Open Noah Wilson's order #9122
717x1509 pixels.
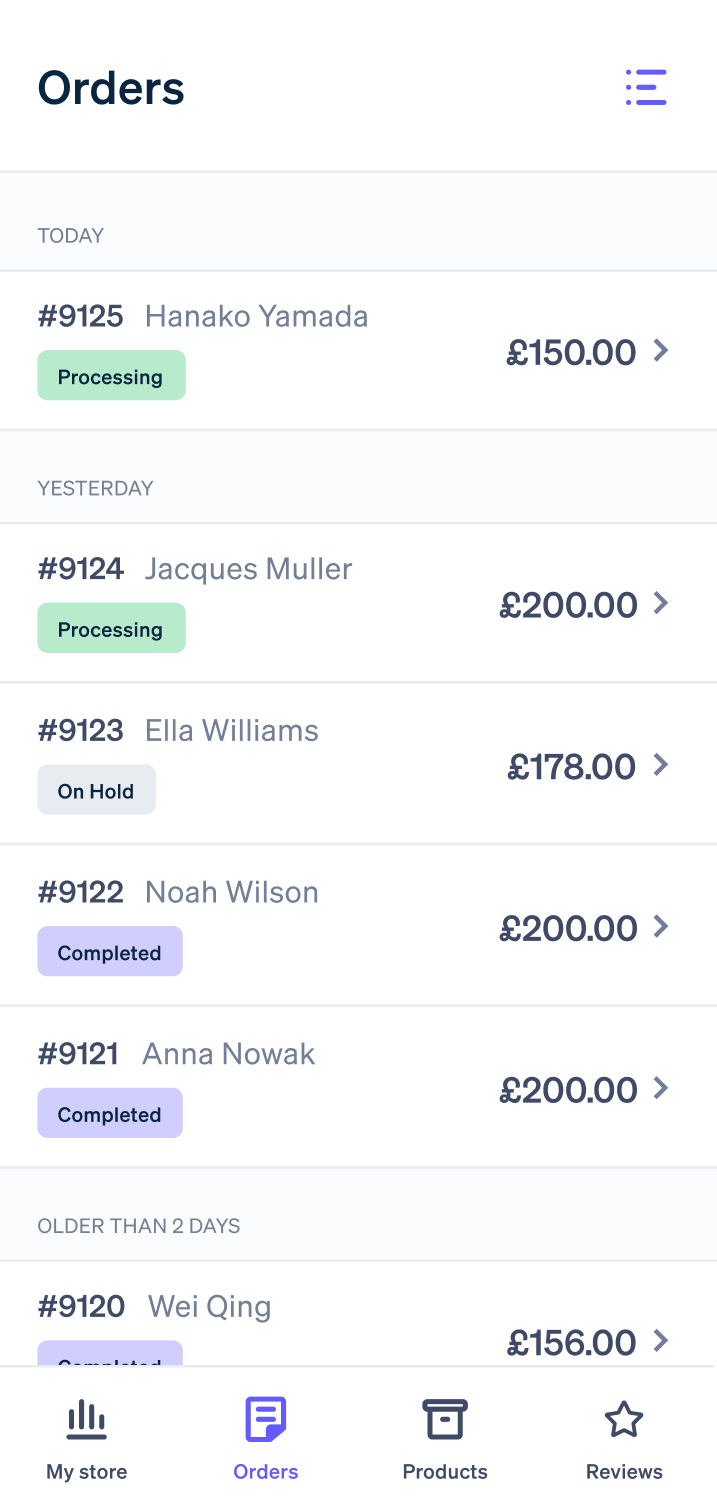pyautogui.click(x=358, y=926)
